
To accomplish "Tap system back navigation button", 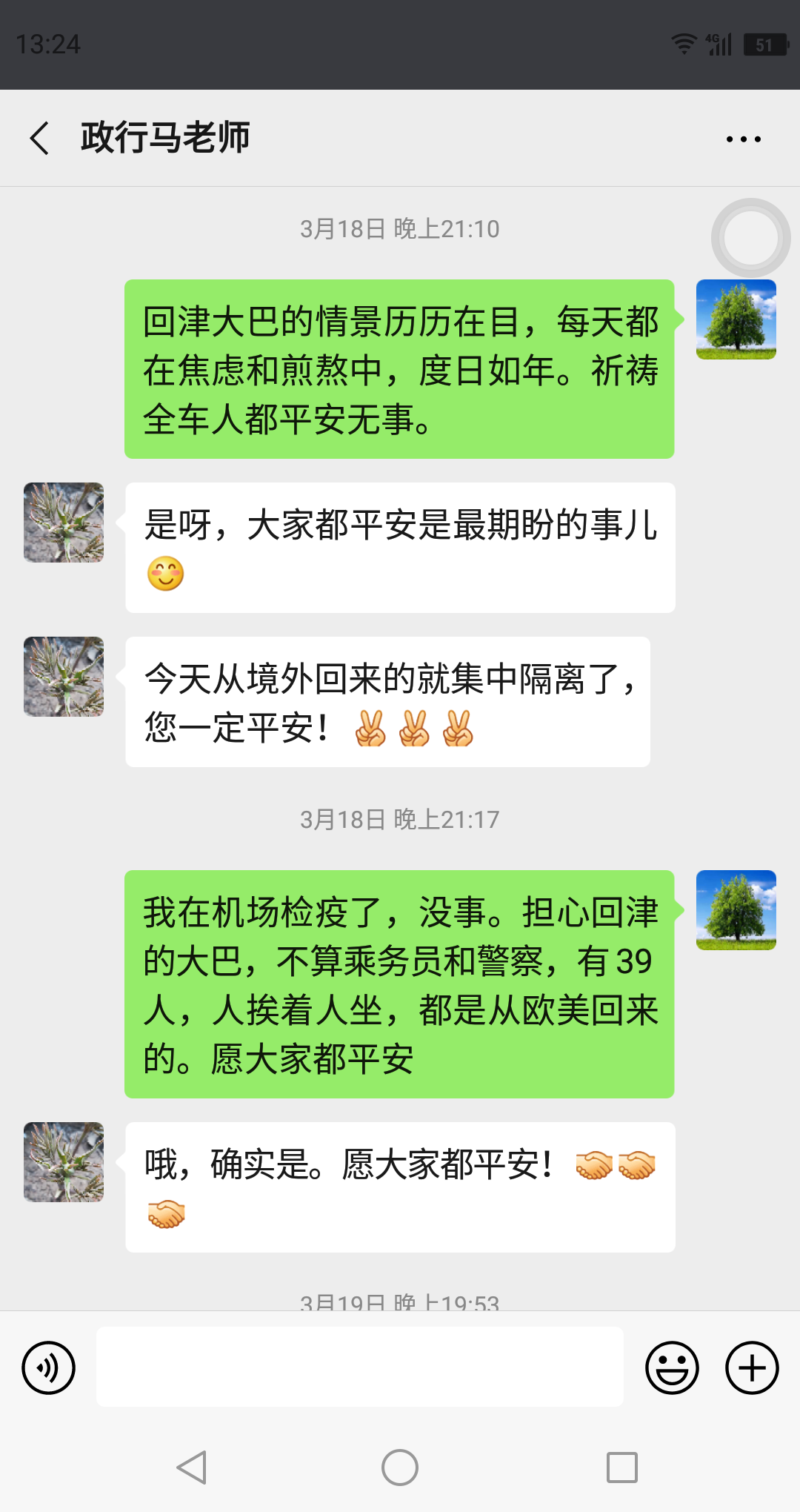I will (x=192, y=1468).
